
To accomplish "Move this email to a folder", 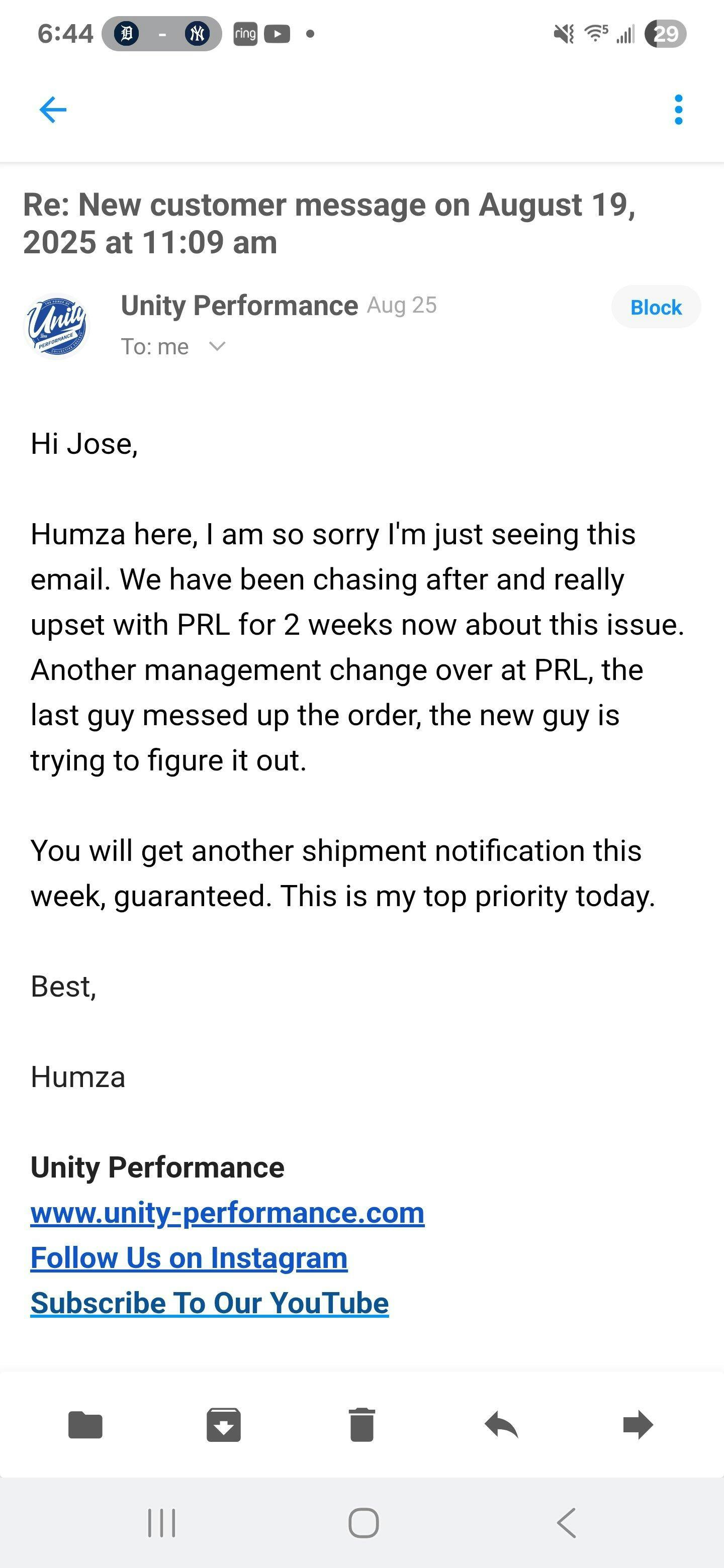I will tap(85, 1424).
